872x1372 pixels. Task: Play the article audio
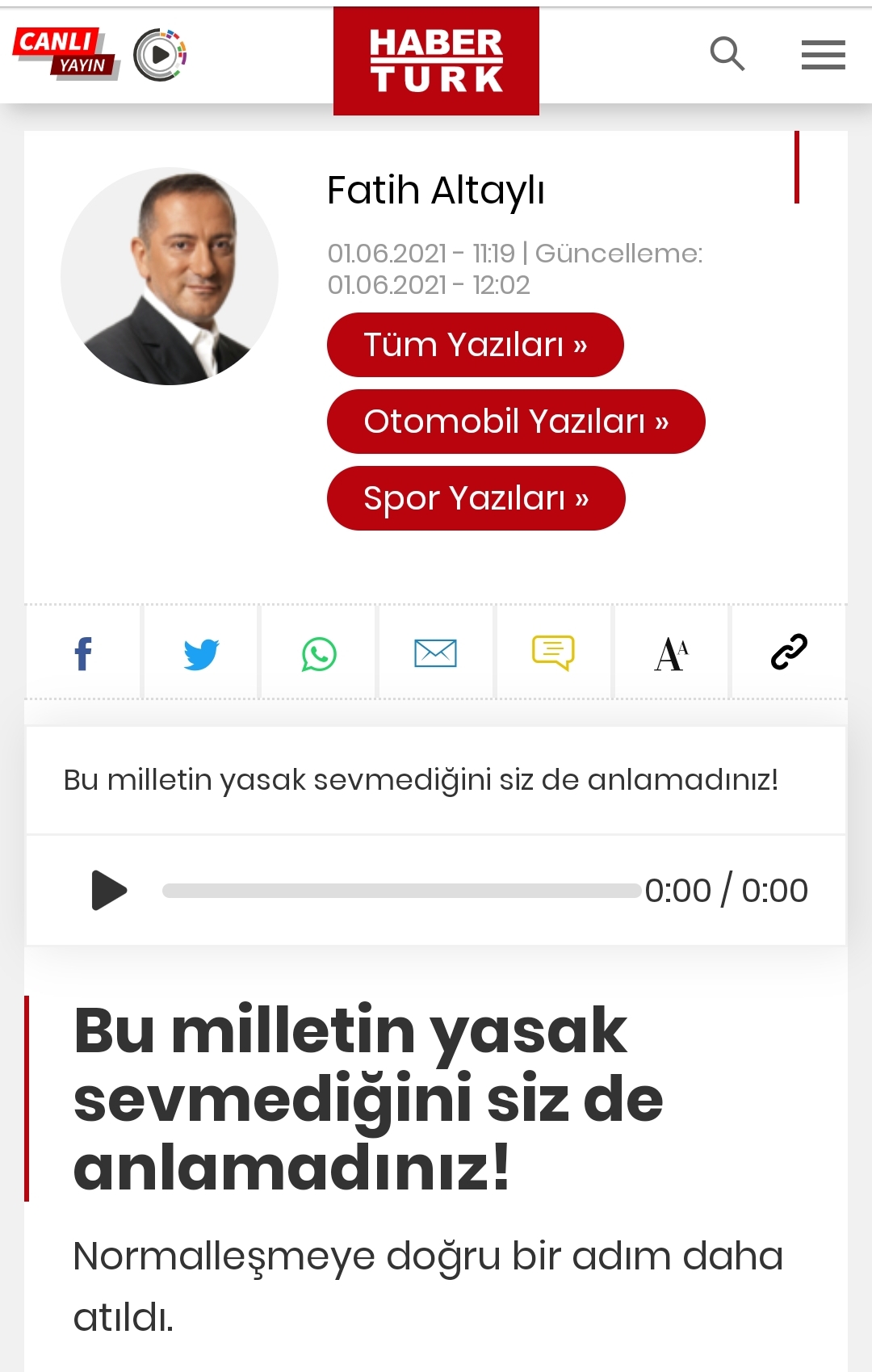[109, 891]
